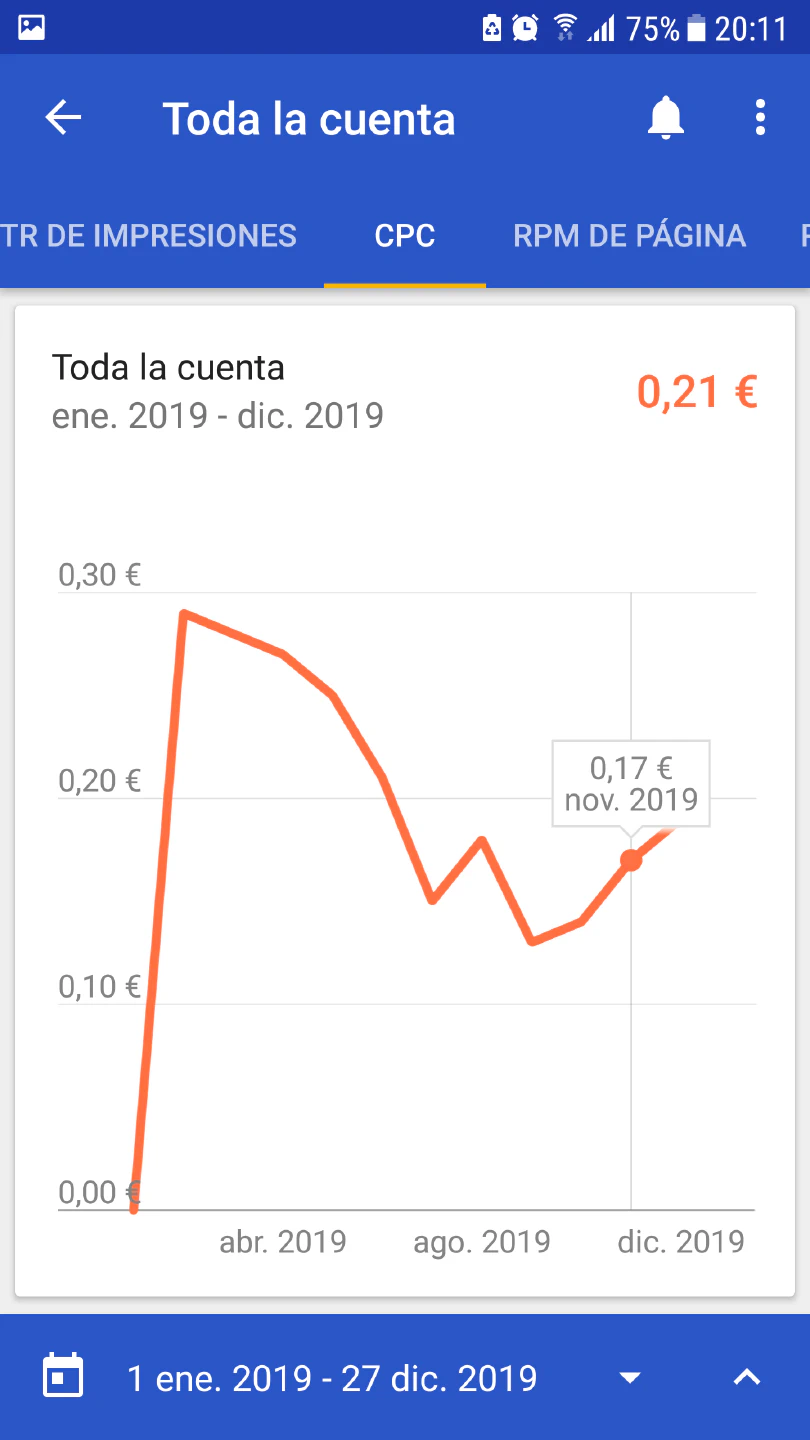Tap the nov. 2019 data point on chart
This screenshot has width=810, height=1440.
tap(630, 860)
